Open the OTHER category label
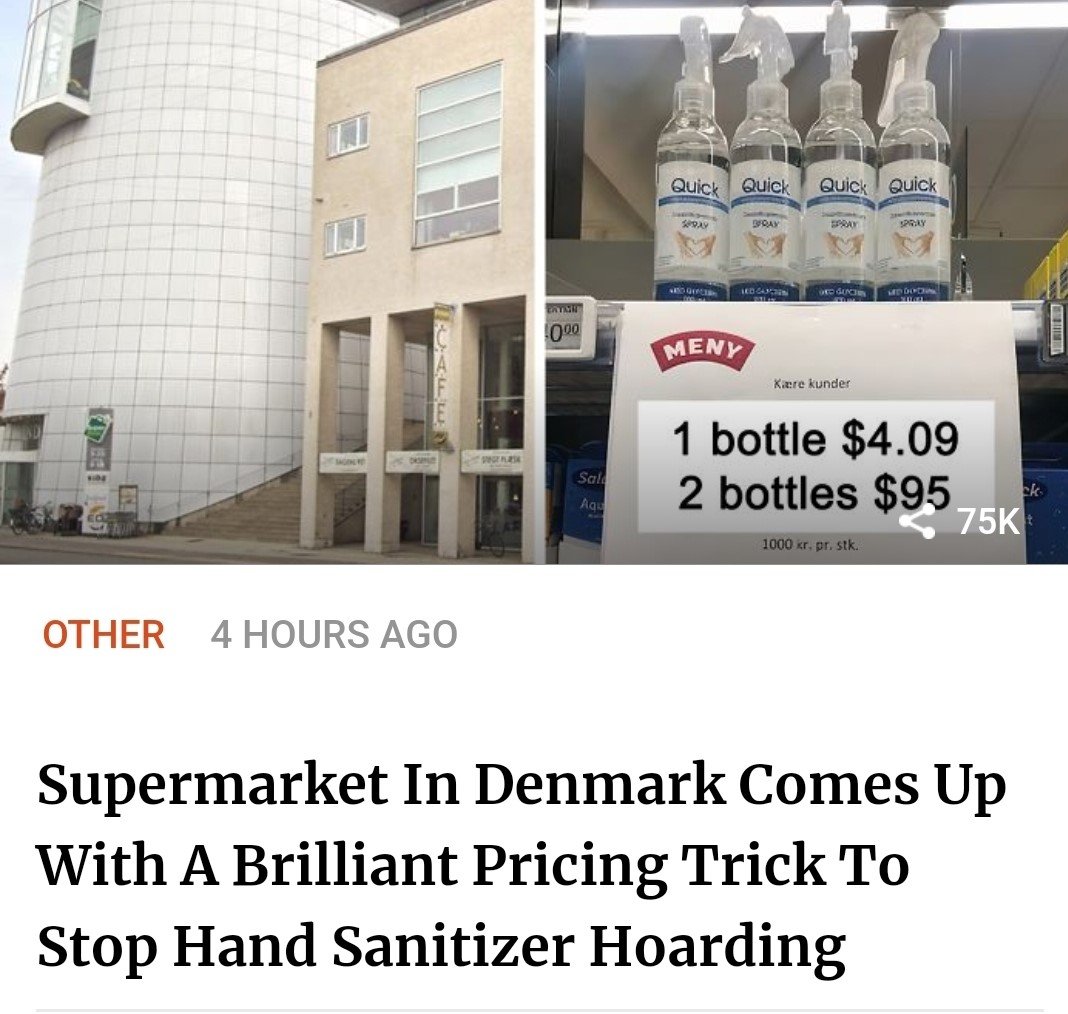This screenshot has height=1014, width=1068. (103, 635)
